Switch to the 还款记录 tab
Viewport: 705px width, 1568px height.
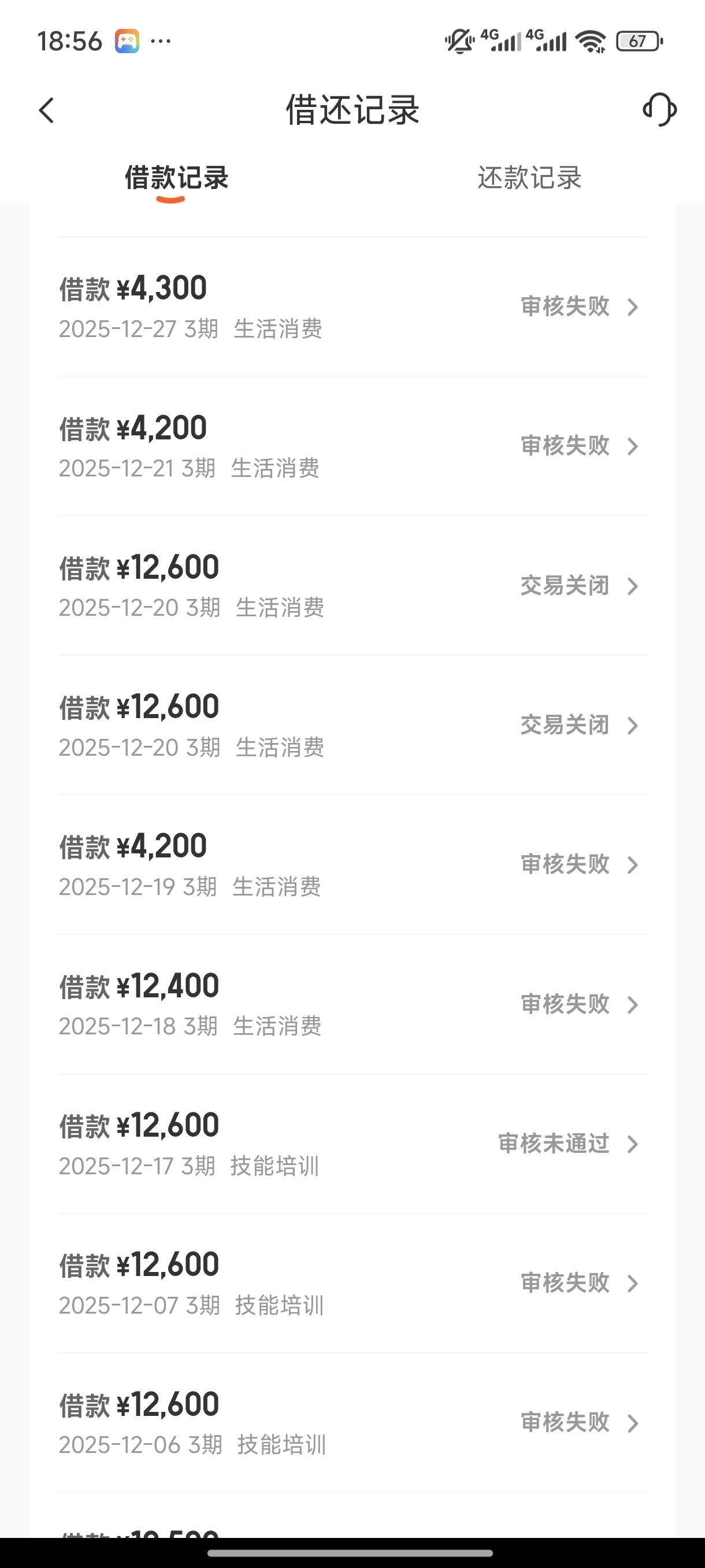coord(529,177)
